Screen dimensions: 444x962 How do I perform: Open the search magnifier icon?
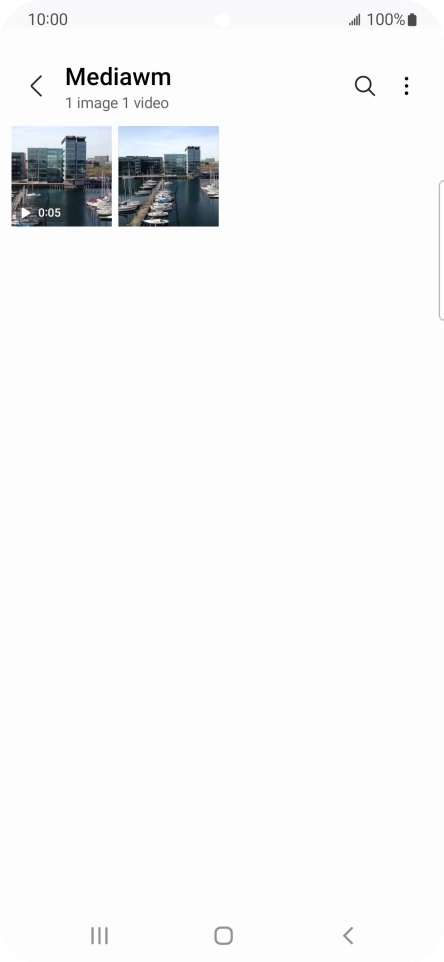coord(365,86)
